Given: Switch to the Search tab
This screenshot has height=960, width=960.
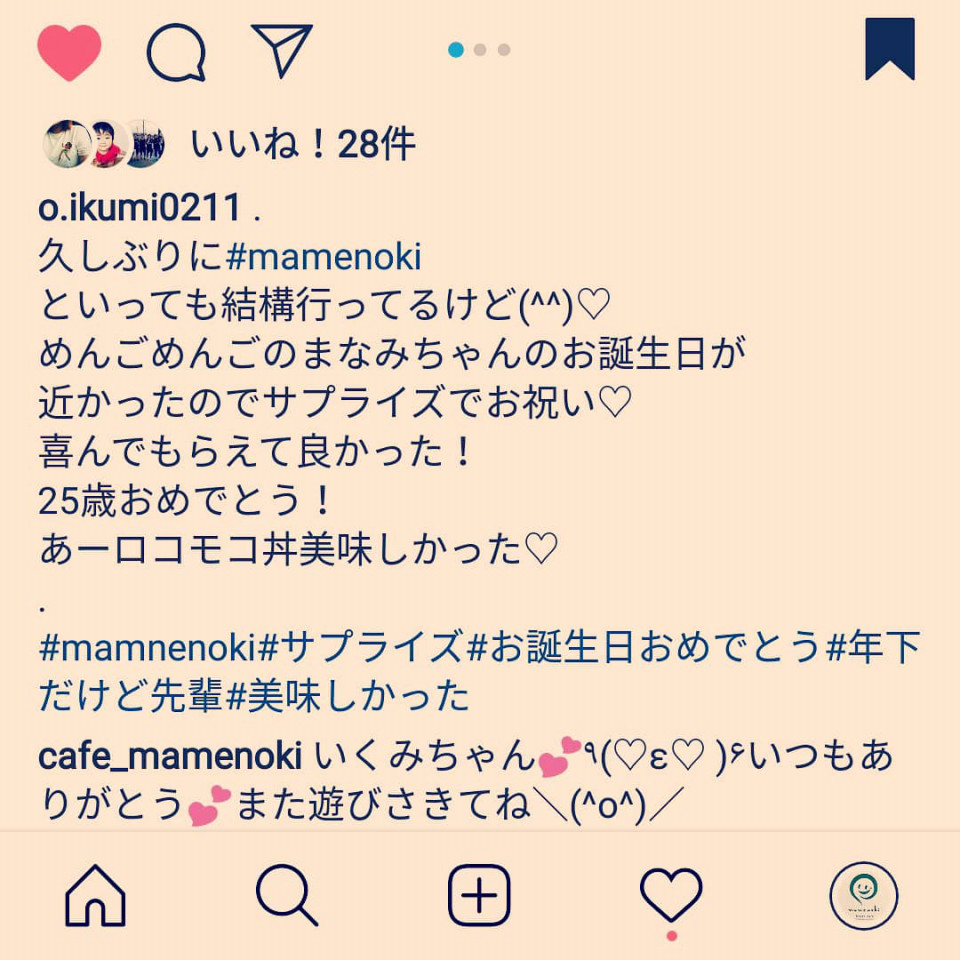Looking at the screenshot, I should click(287, 894).
